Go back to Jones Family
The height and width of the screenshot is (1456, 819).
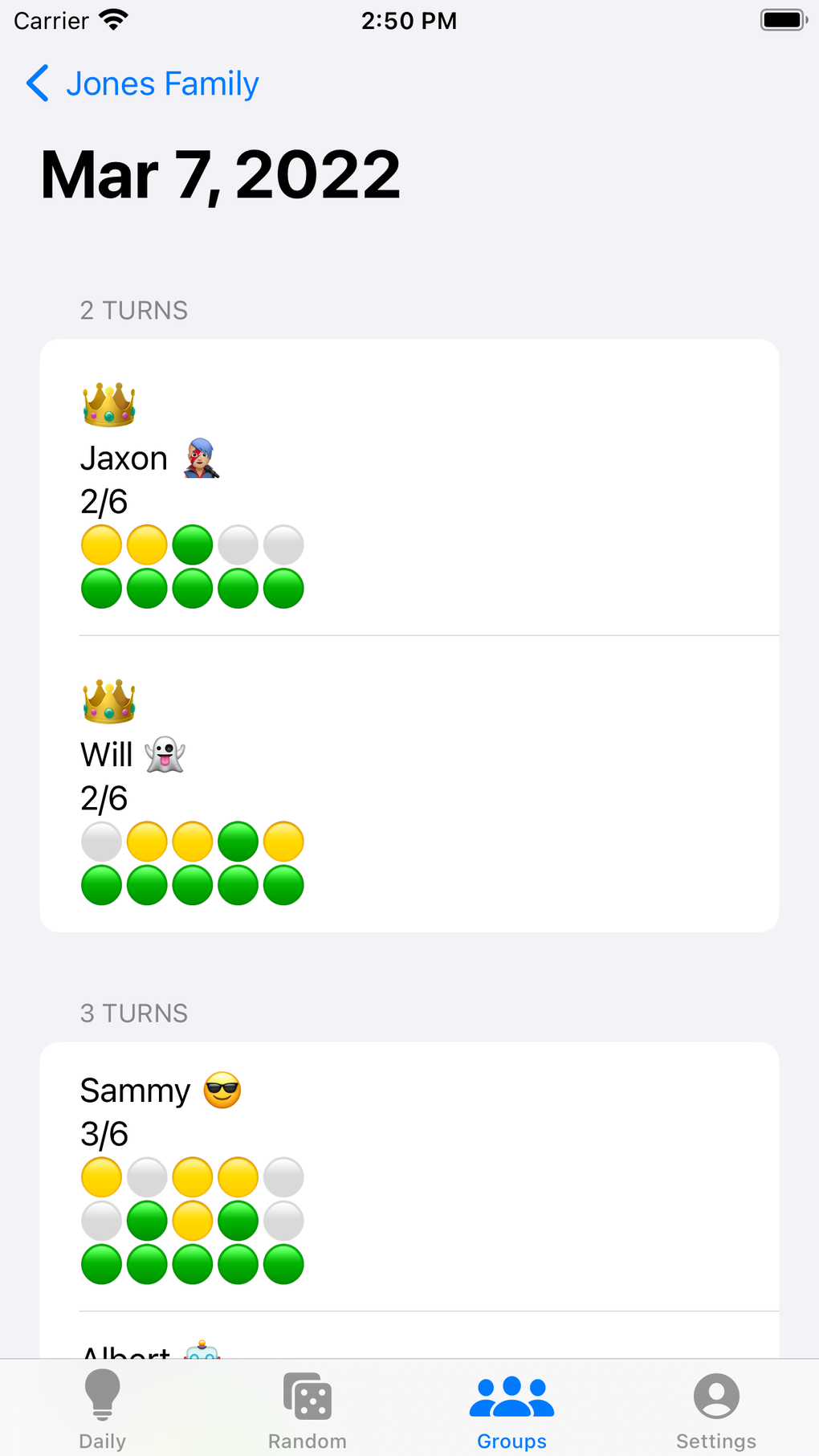click(x=142, y=84)
